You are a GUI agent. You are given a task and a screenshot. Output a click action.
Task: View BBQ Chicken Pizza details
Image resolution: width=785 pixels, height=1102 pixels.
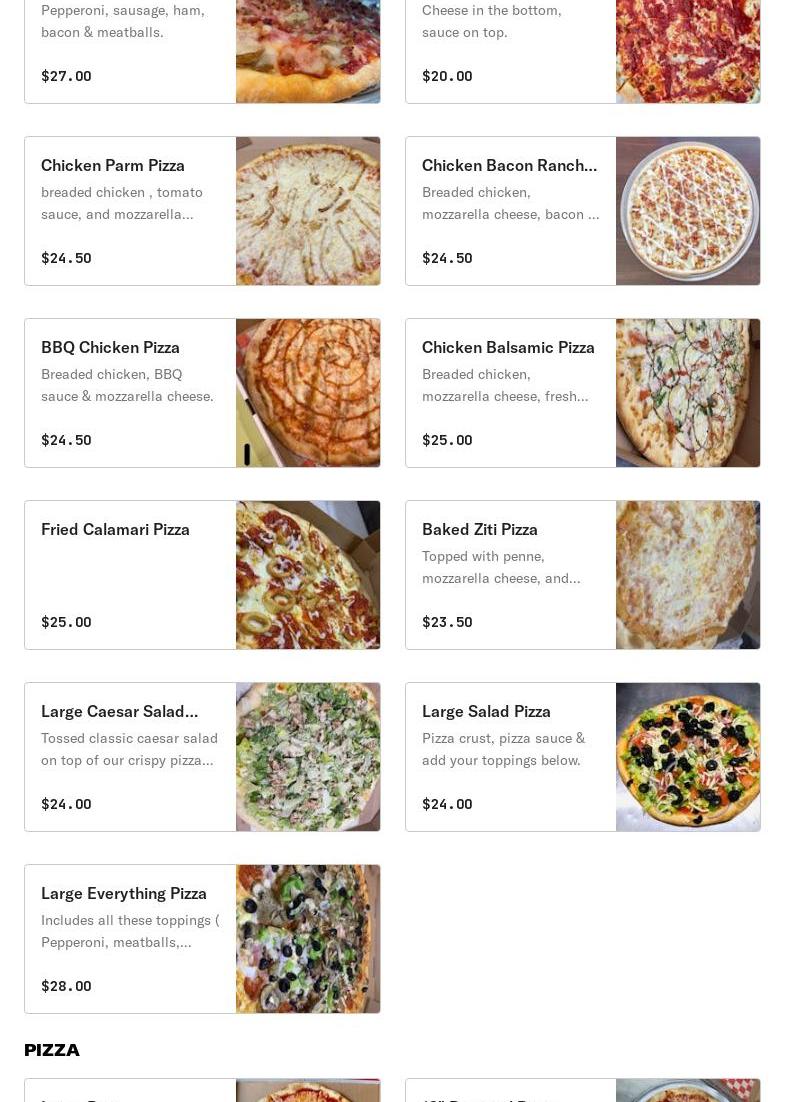(x=202, y=393)
